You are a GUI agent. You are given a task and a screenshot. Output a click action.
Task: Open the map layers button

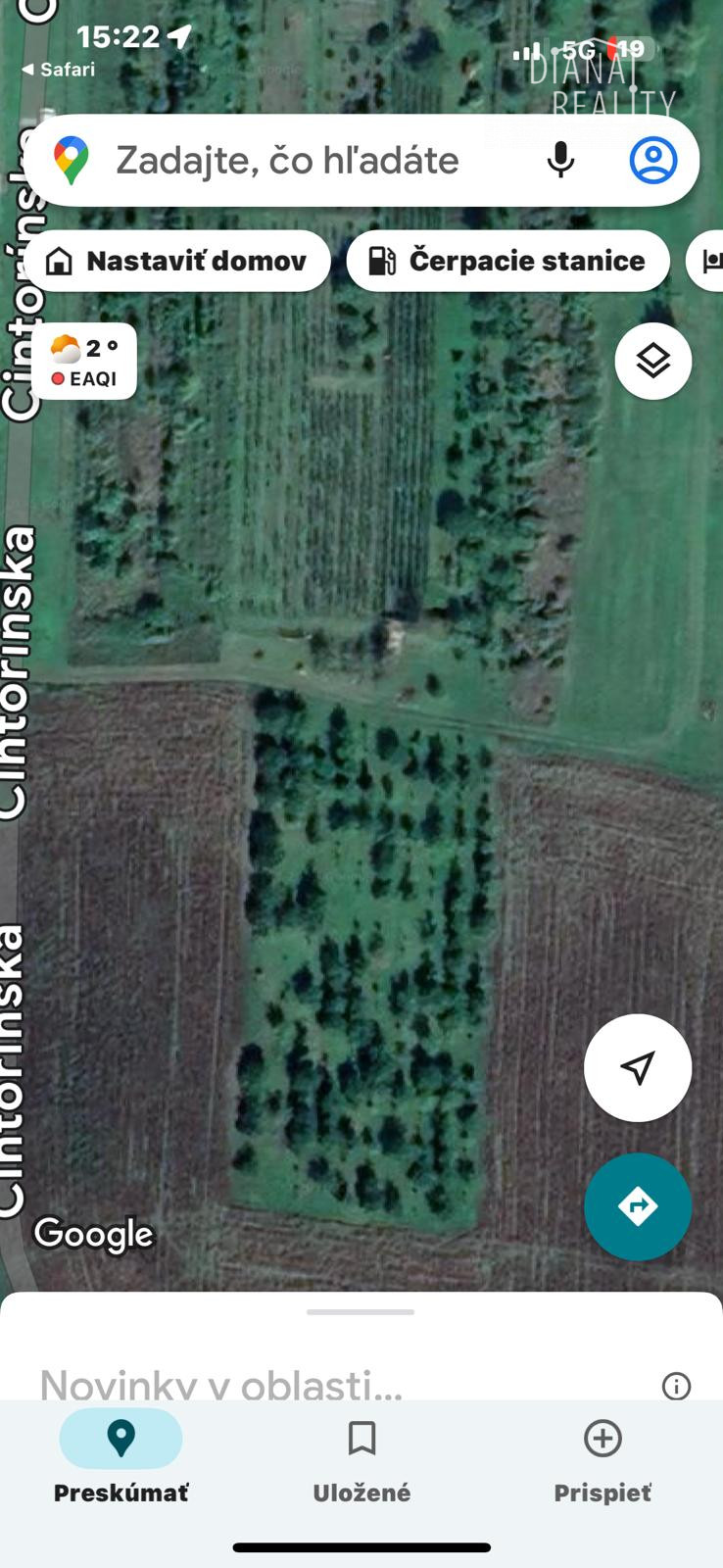tap(653, 361)
